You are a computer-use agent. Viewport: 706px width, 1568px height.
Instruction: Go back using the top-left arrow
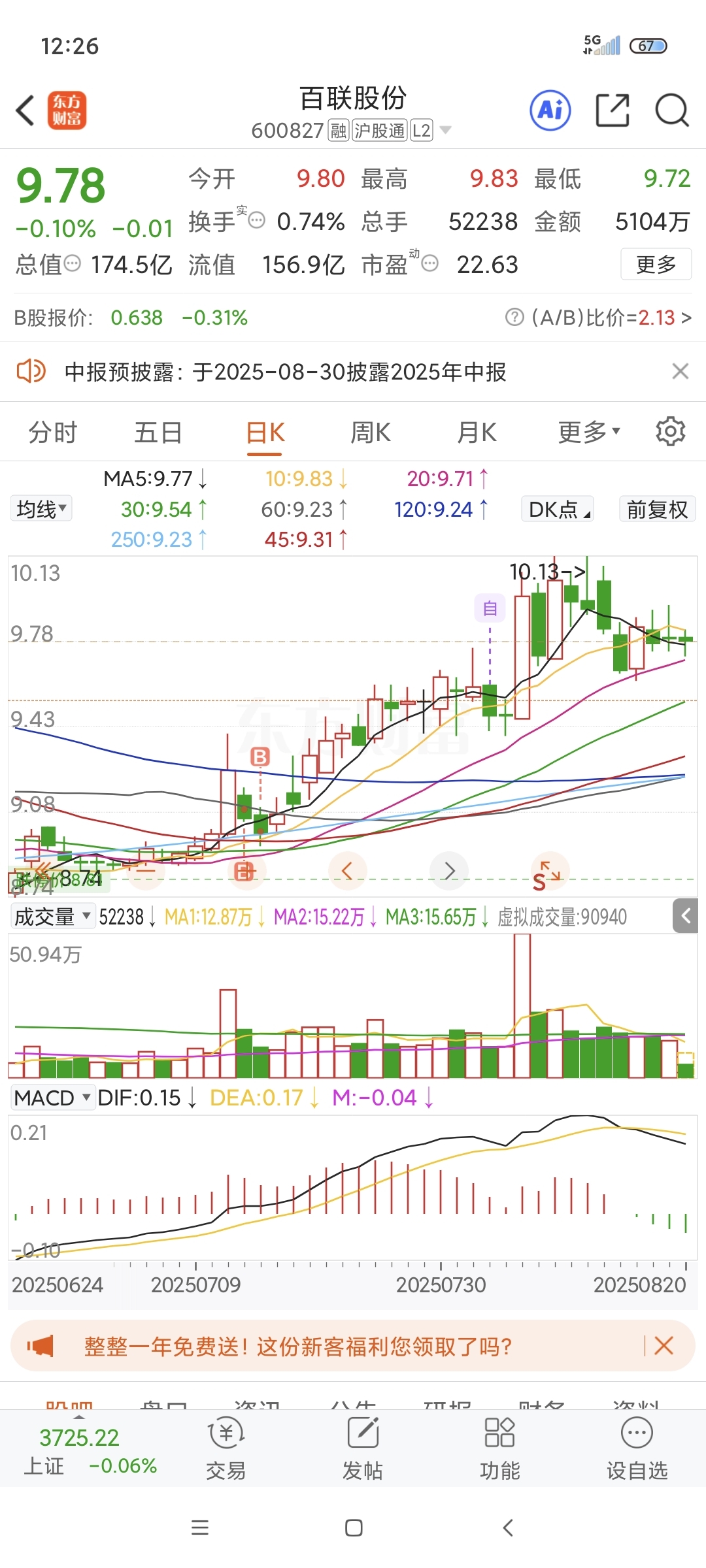click(25, 110)
